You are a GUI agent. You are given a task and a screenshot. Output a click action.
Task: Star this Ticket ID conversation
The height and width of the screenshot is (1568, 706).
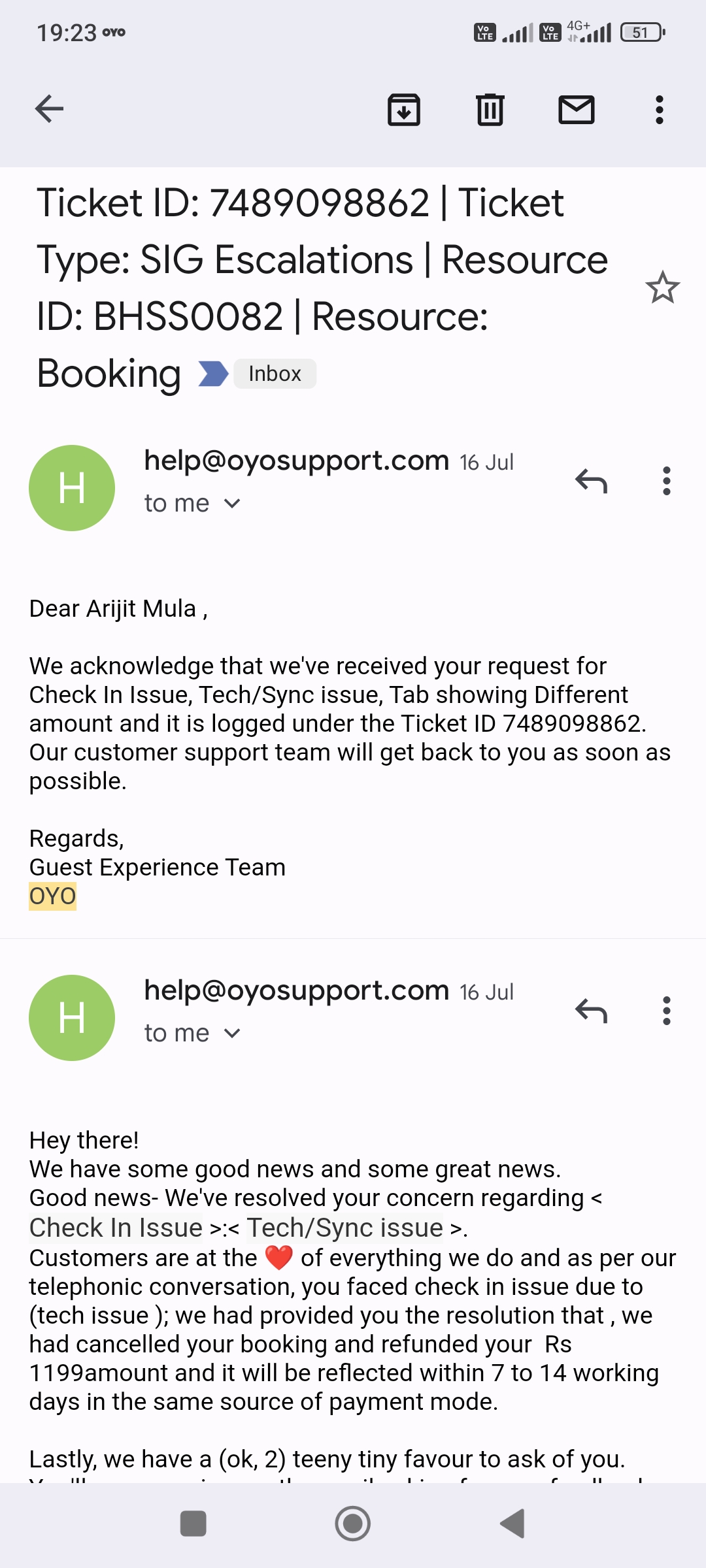point(662,287)
